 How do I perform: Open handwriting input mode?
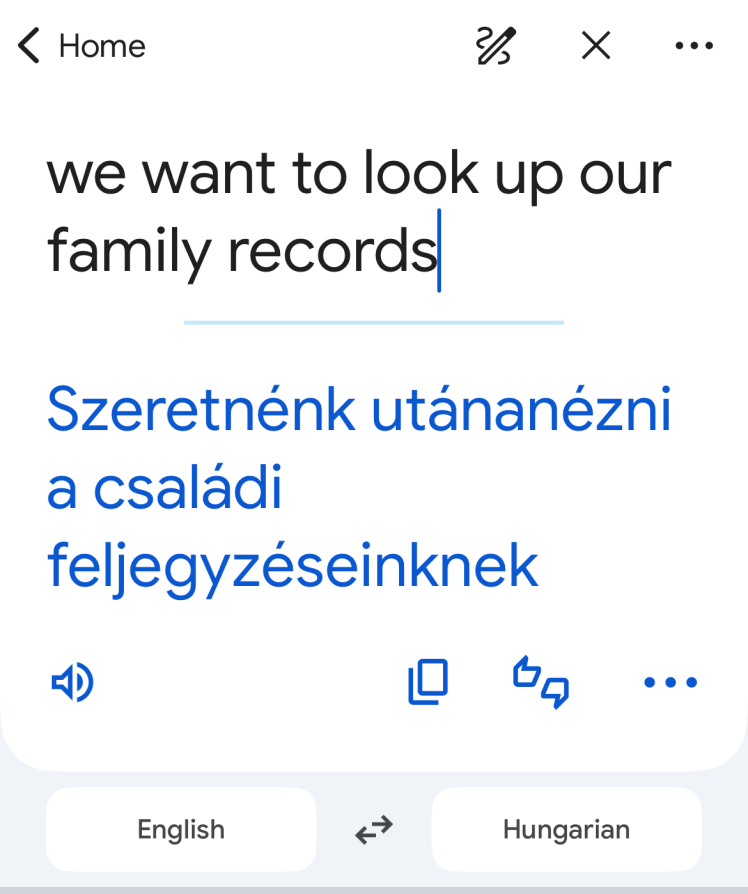tap(496, 46)
